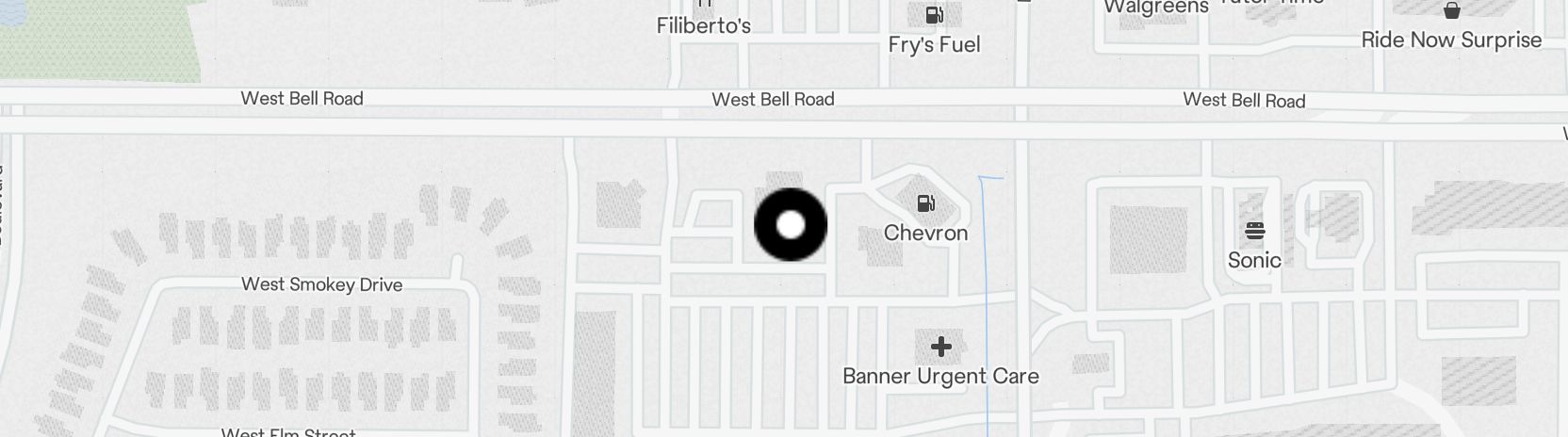Open the Banner Urgent Care place marker
The image size is (1568, 437).
[x=940, y=347]
